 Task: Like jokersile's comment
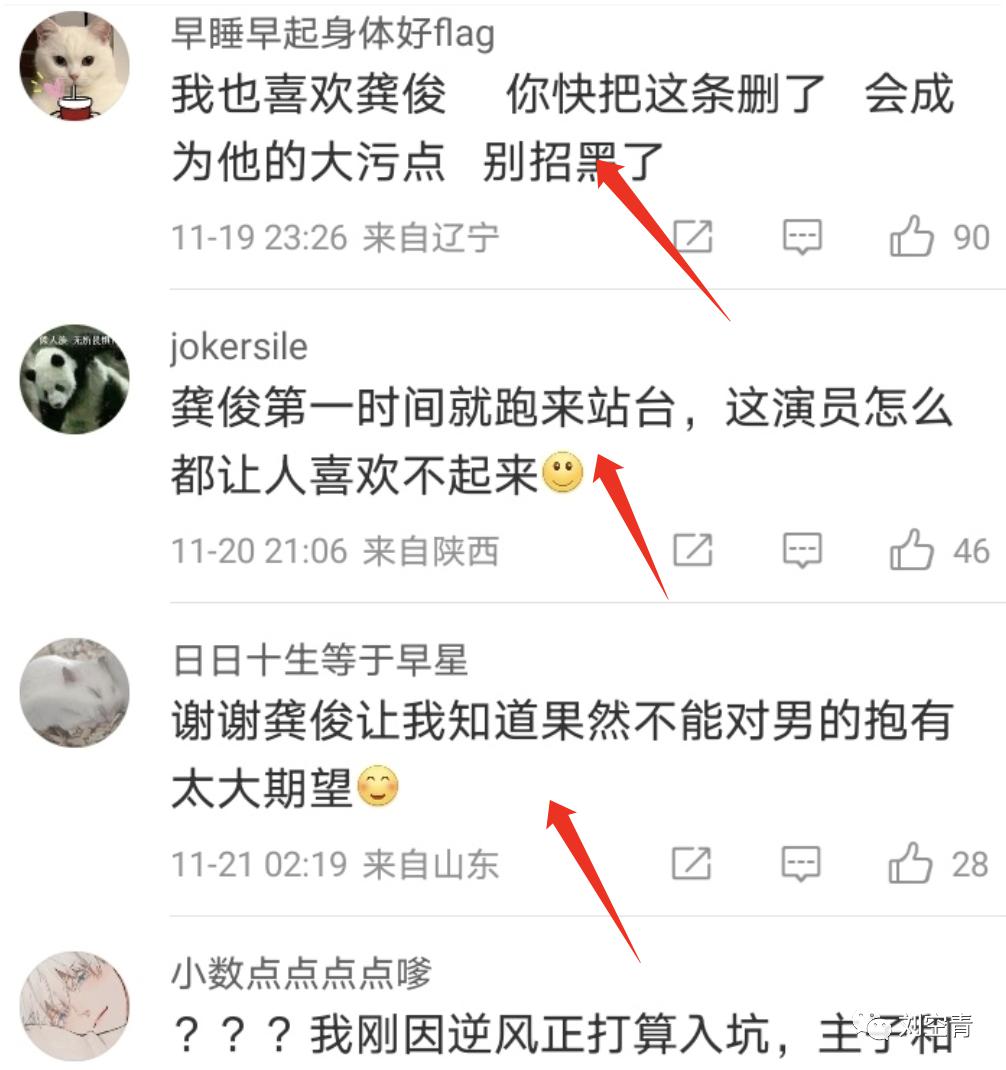(x=911, y=551)
